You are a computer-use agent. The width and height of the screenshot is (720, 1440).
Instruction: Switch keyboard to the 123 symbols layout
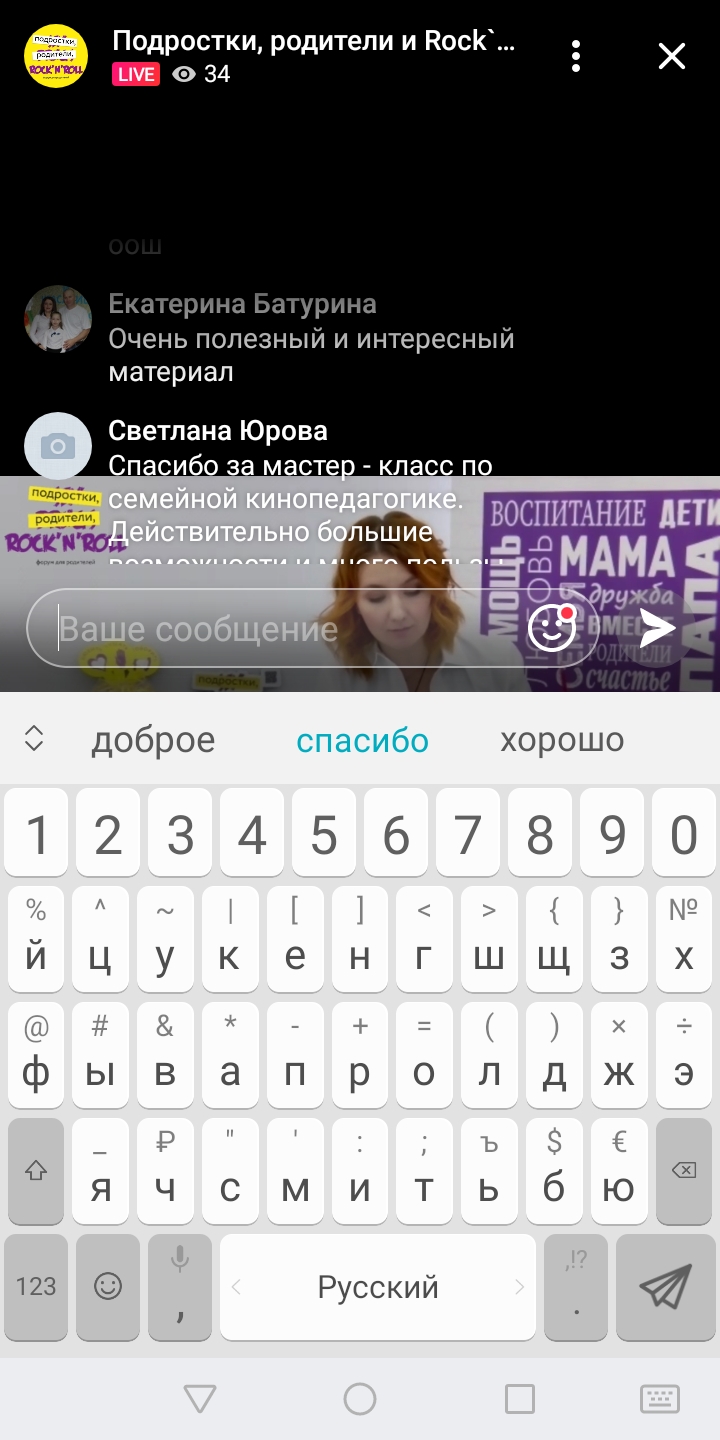click(x=36, y=1286)
